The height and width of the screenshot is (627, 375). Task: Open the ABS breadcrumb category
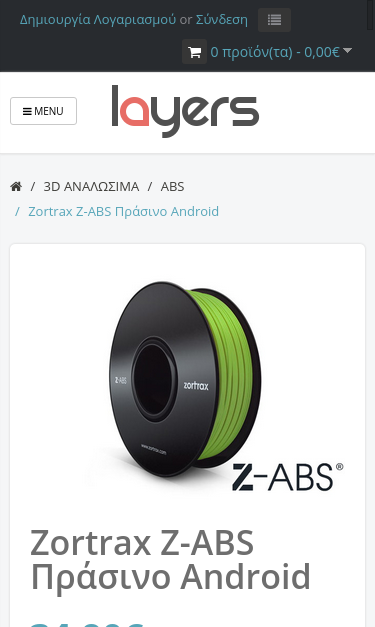[172, 186]
